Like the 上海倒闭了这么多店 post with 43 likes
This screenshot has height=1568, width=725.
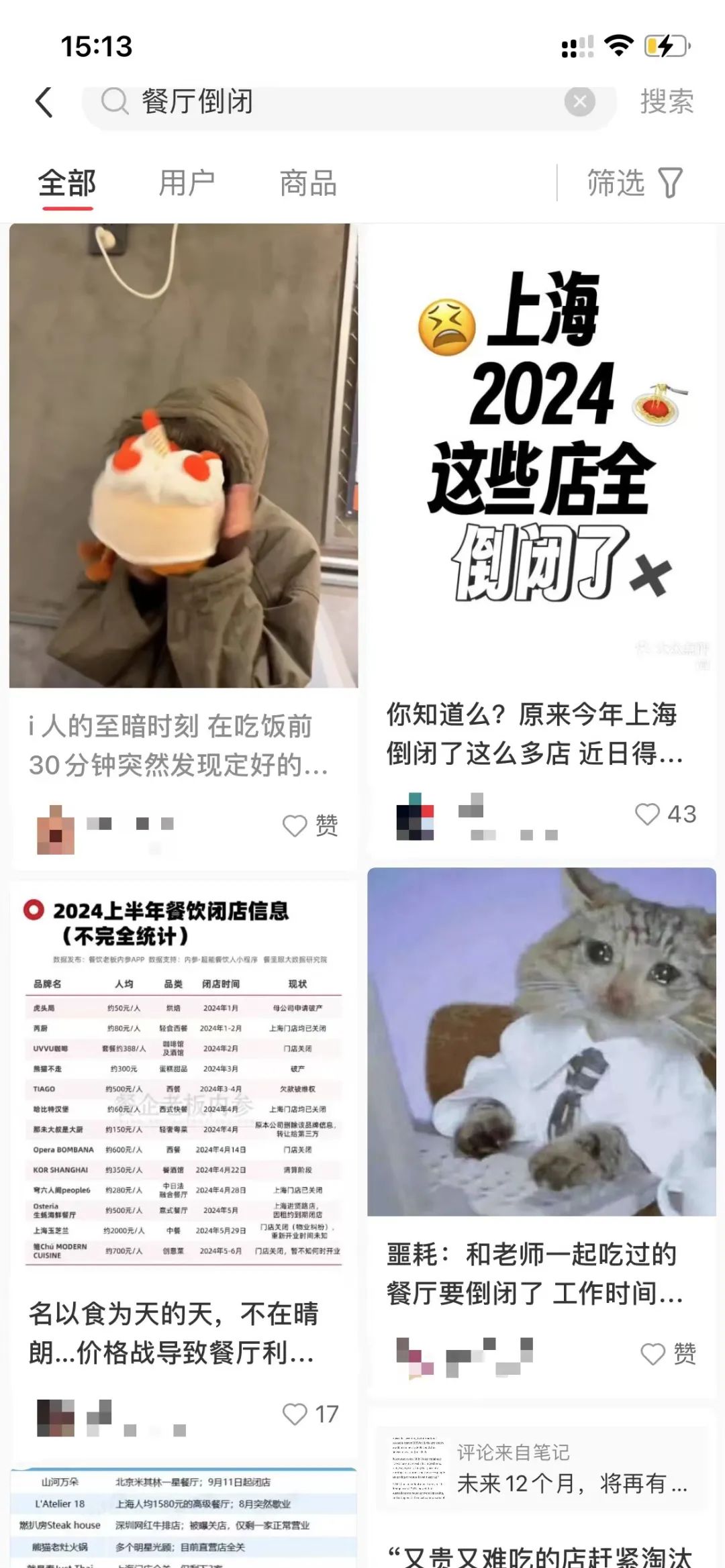coord(665,814)
